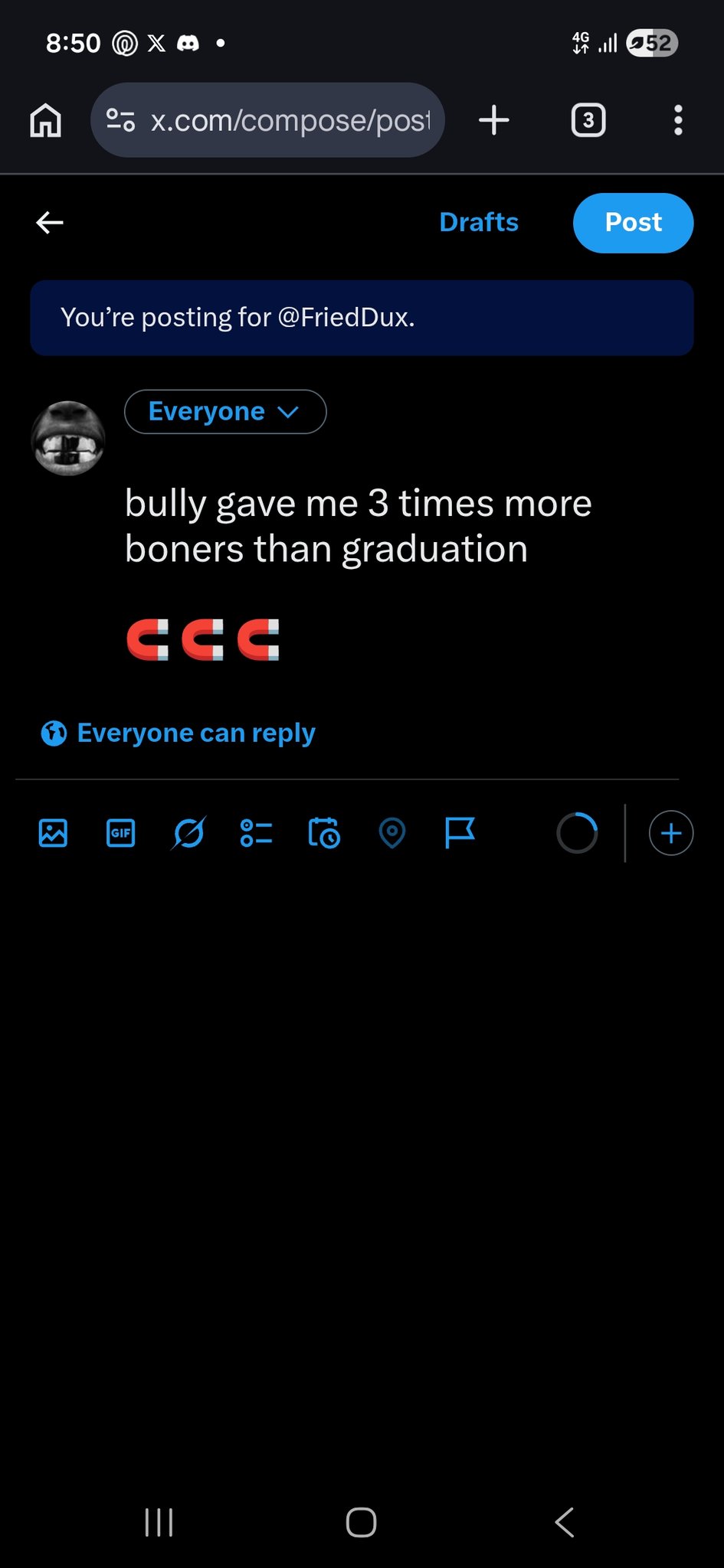
Task: Open the browser overflow menu
Action: 677,120
